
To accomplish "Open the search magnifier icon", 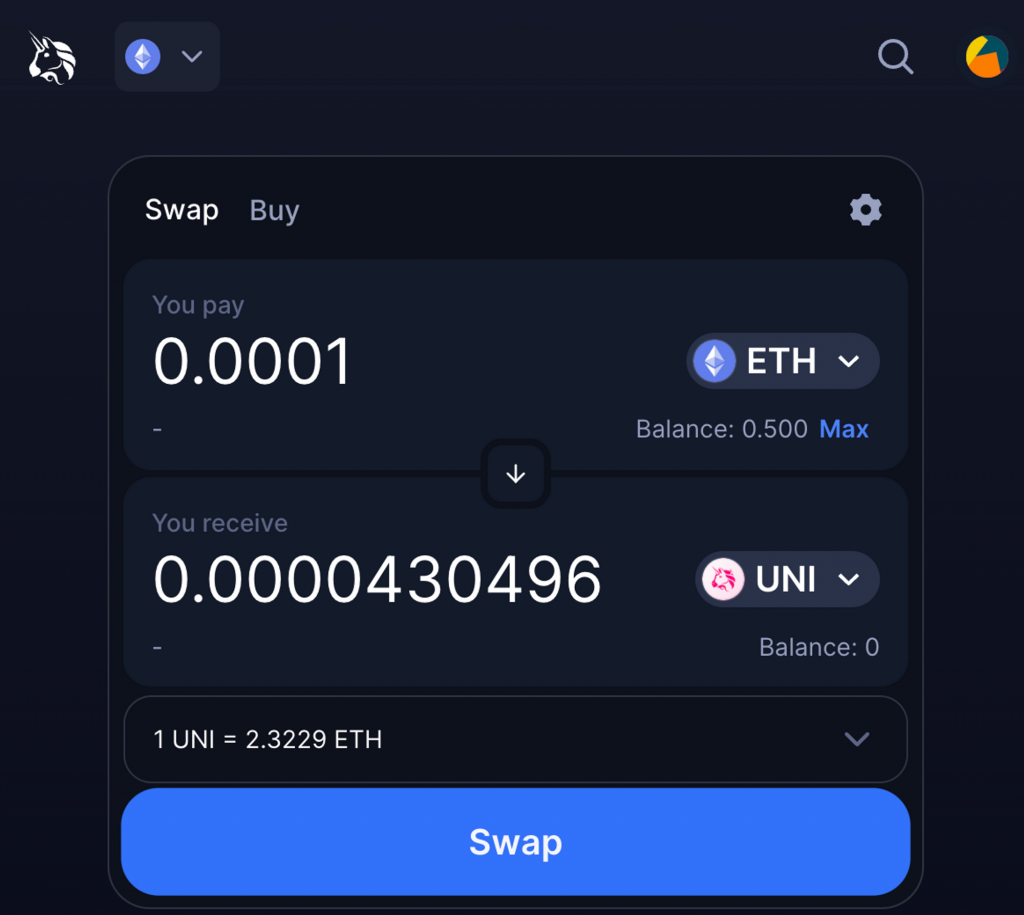I will click(x=895, y=57).
